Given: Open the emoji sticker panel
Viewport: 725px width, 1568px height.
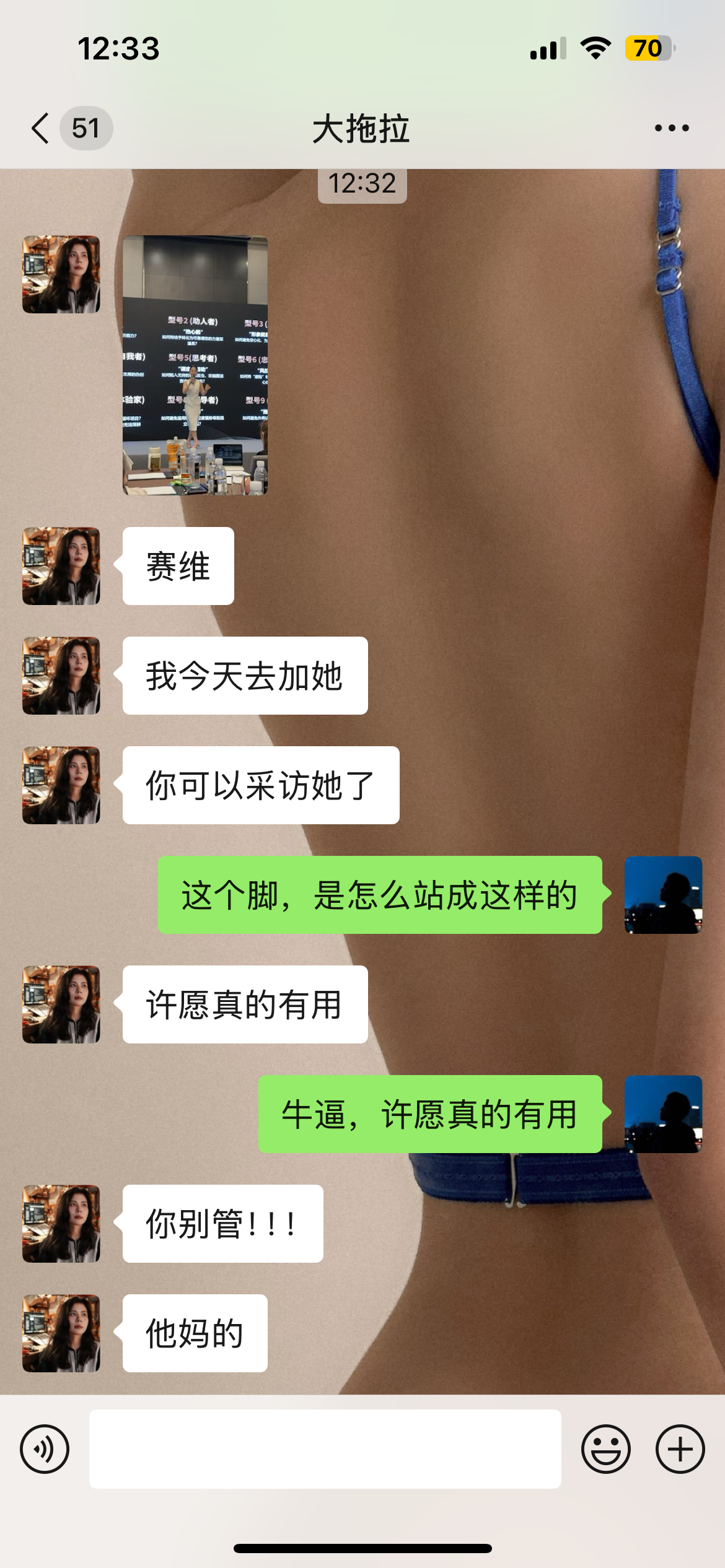Looking at the screenshot, I should (x=606, y=1449).
